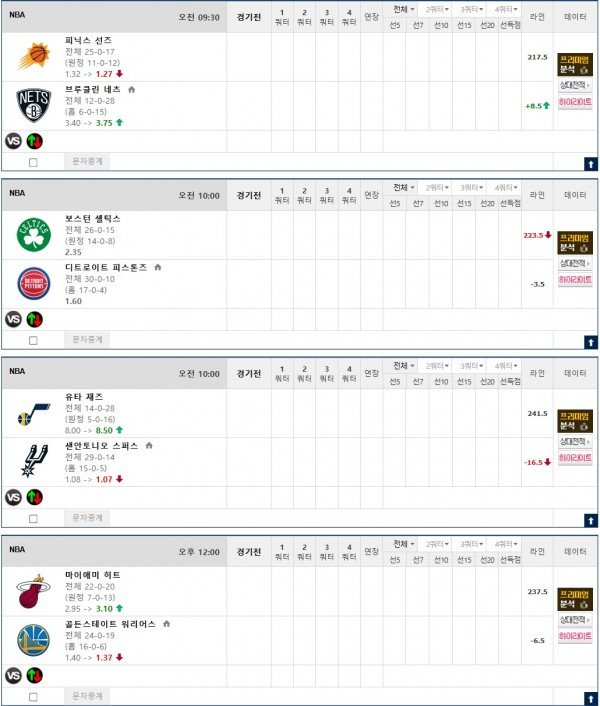Open 프리미엄 분석 for the 골든스테이트 워리어스 game
The width and height of the screenshot is (600, 706).
pos(575,598)
